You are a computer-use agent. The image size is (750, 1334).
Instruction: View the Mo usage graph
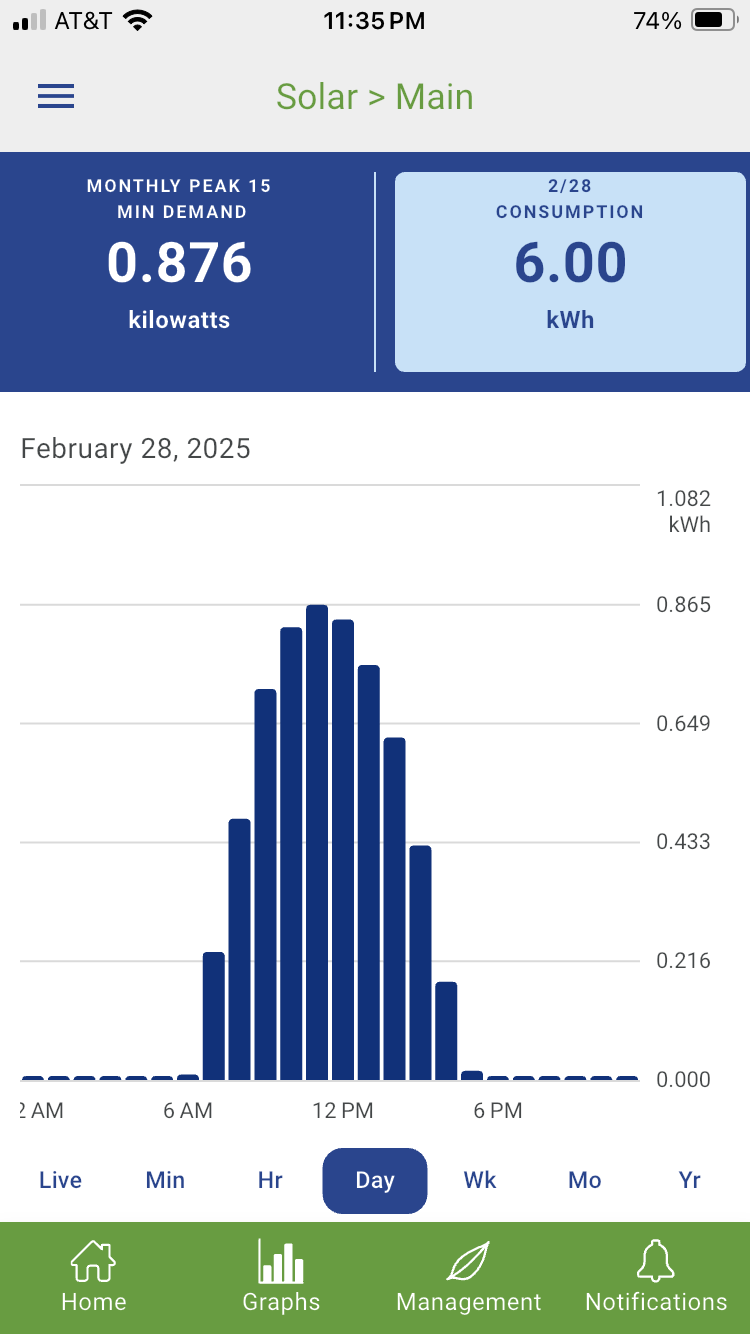tap(585, 1180)
